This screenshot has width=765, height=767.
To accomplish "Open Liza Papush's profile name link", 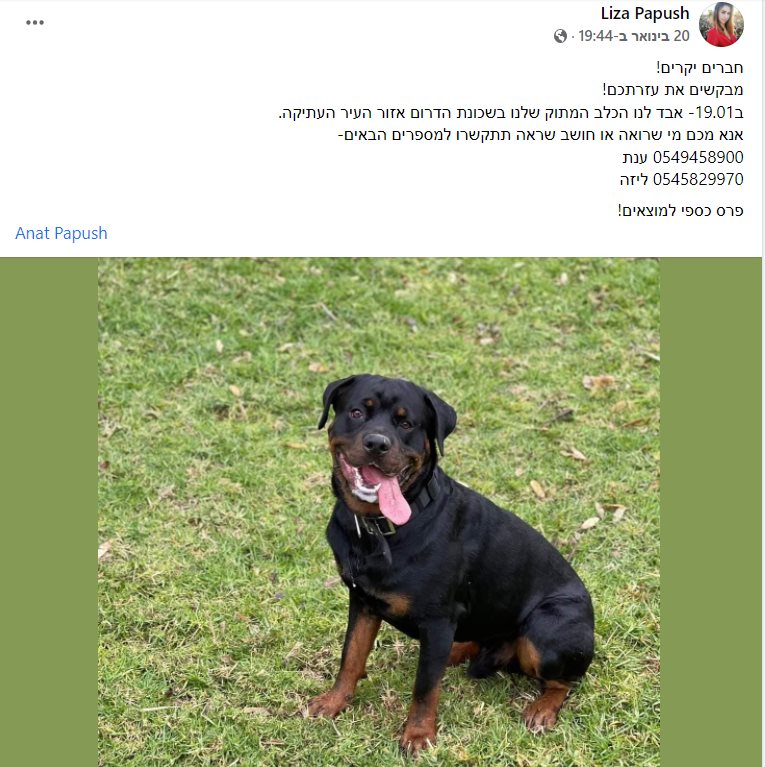I will (645, 13).
